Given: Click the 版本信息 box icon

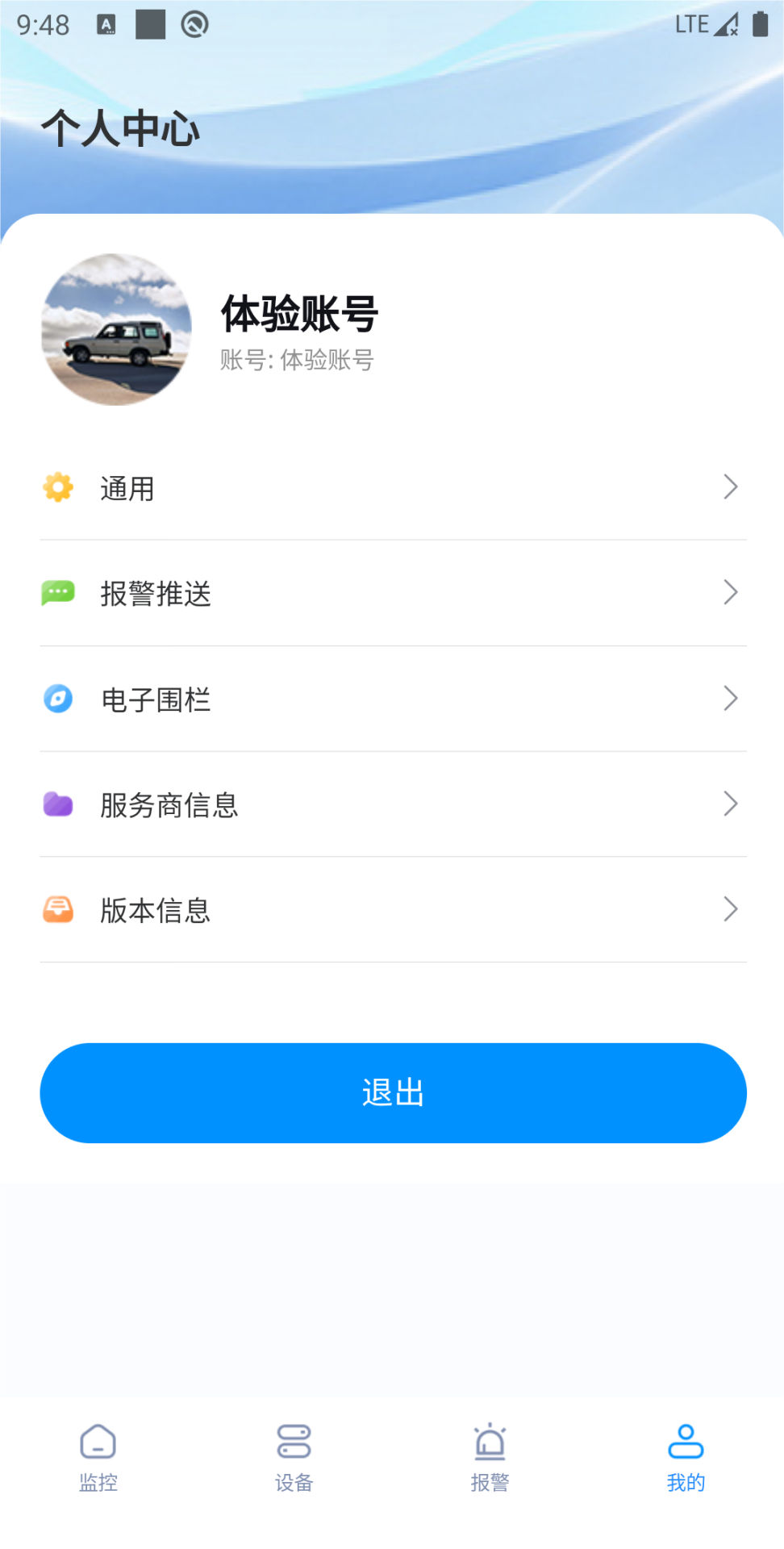Looking at the screenshot, I should tap(57, 909).
